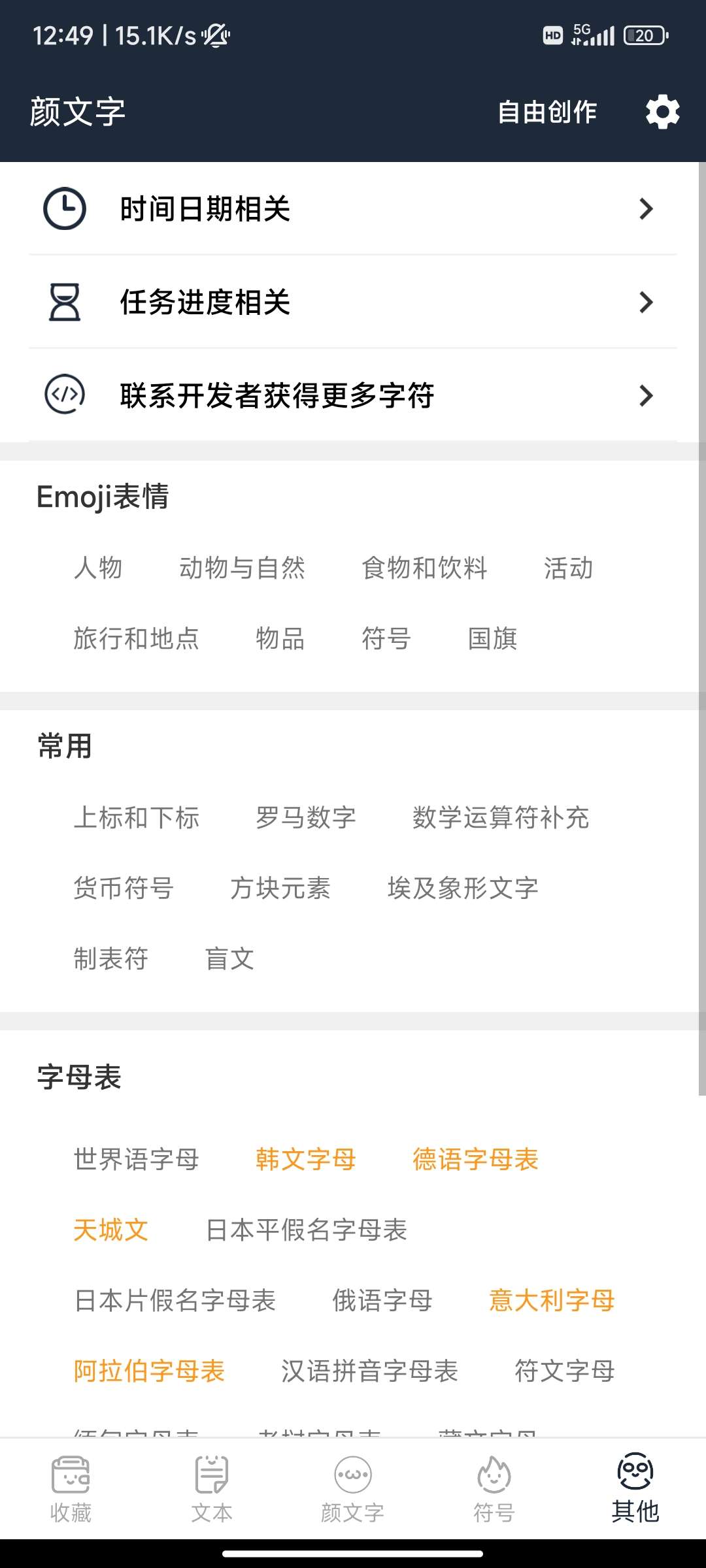Select 动物与自然 emoji category
This screenshot has width=706, height=1568.
[x=242, y=568]
